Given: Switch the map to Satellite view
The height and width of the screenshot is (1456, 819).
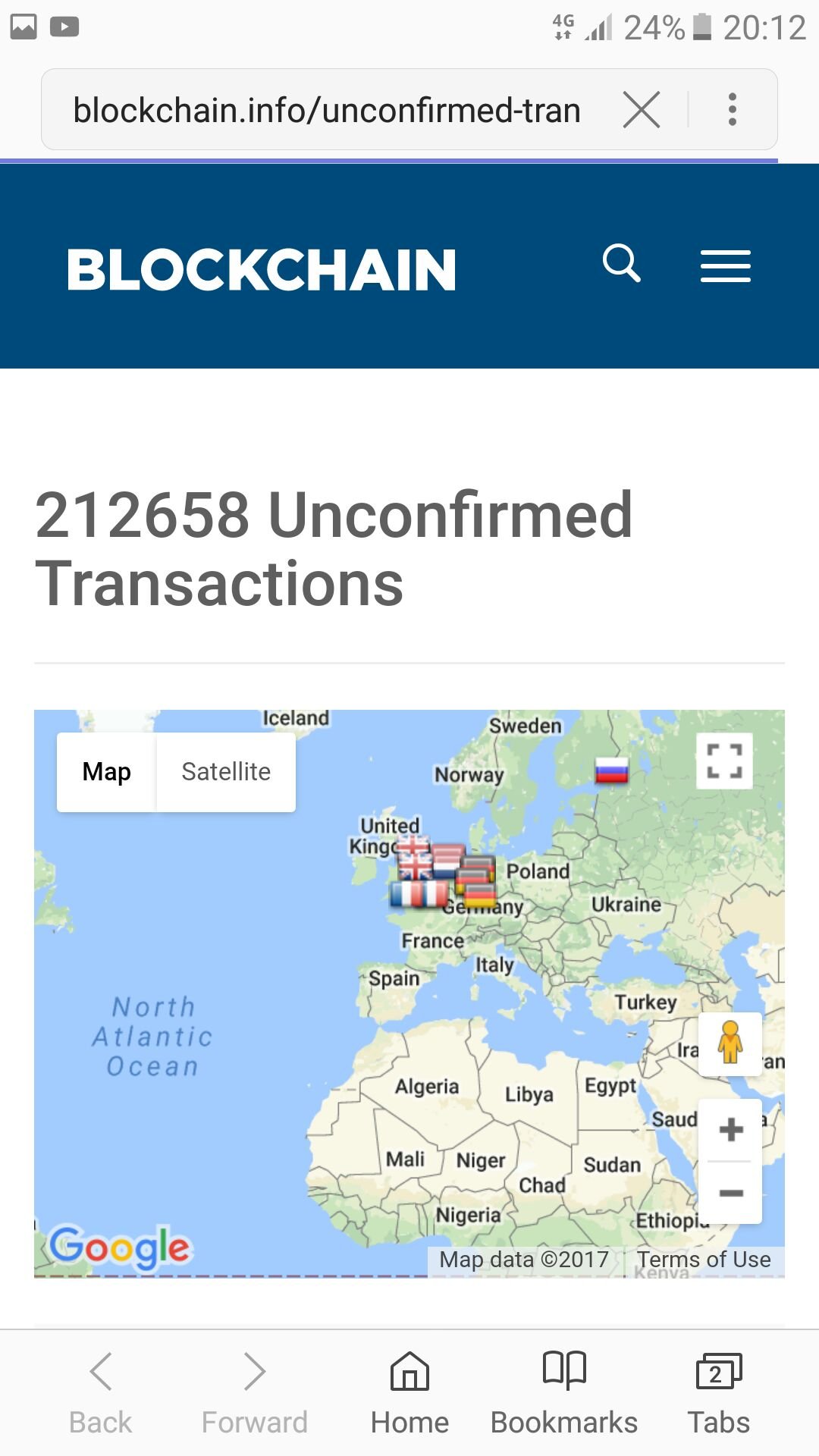Looking at the screenshot, I should pos(226,772).
